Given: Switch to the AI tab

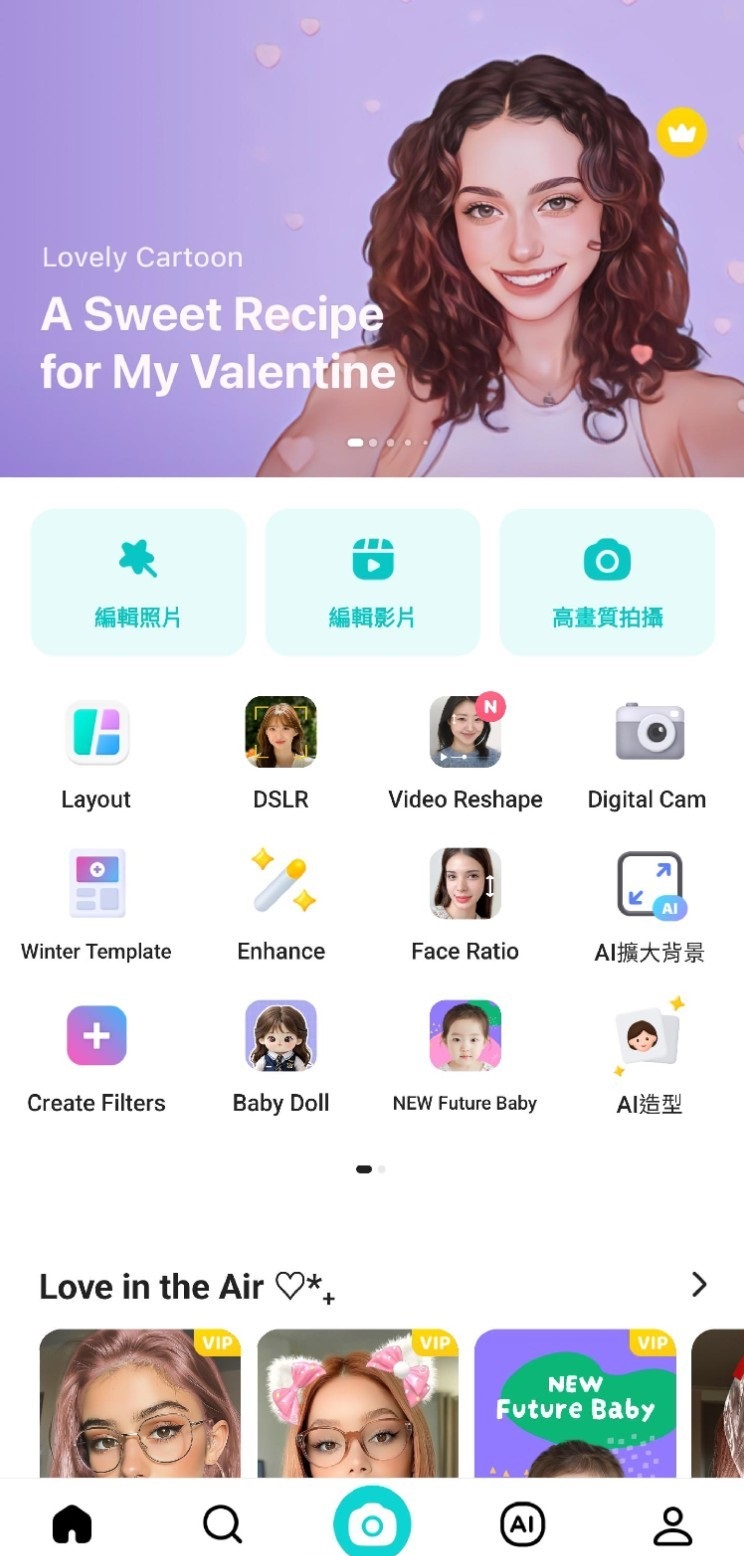Looking at the screenshot, I should pos(522,1525).
